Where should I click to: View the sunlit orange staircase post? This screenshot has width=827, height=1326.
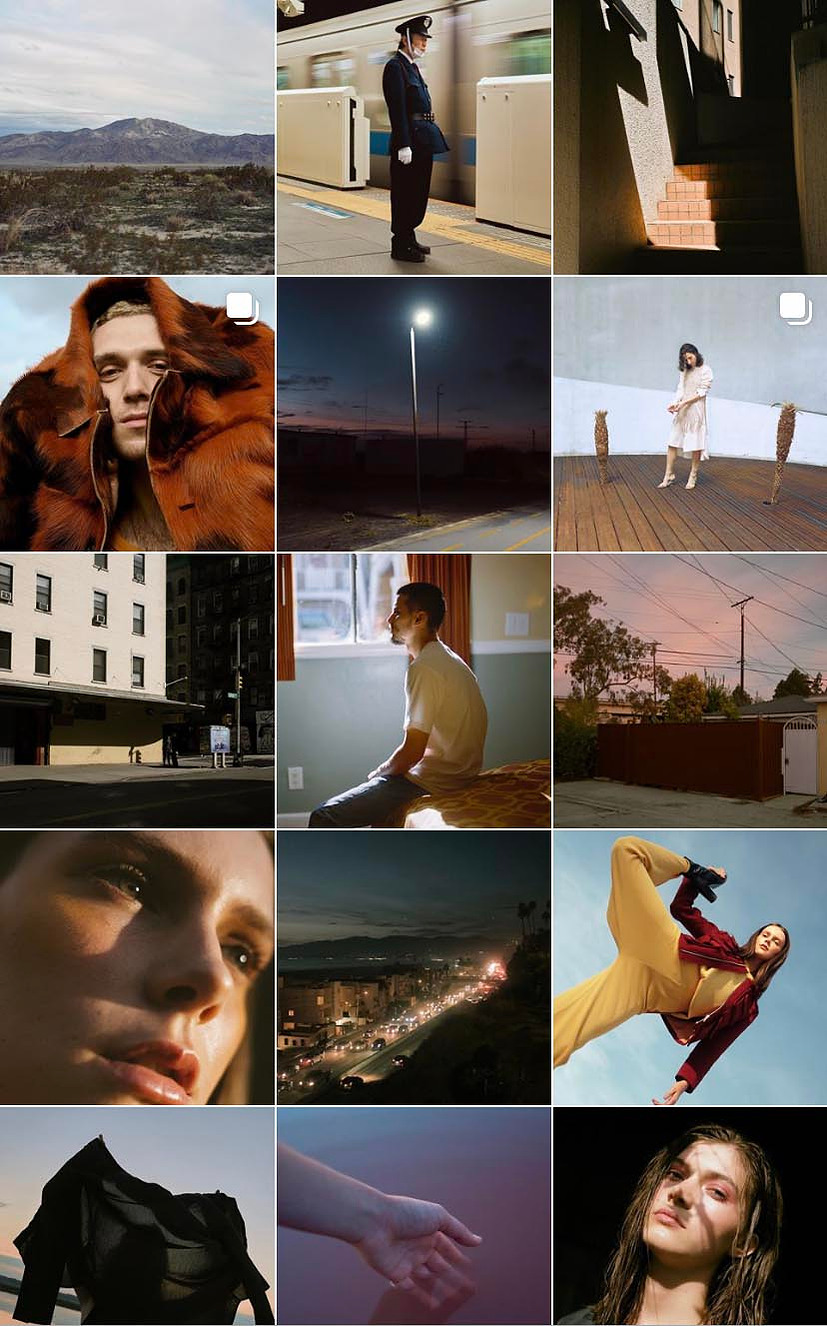690,136
